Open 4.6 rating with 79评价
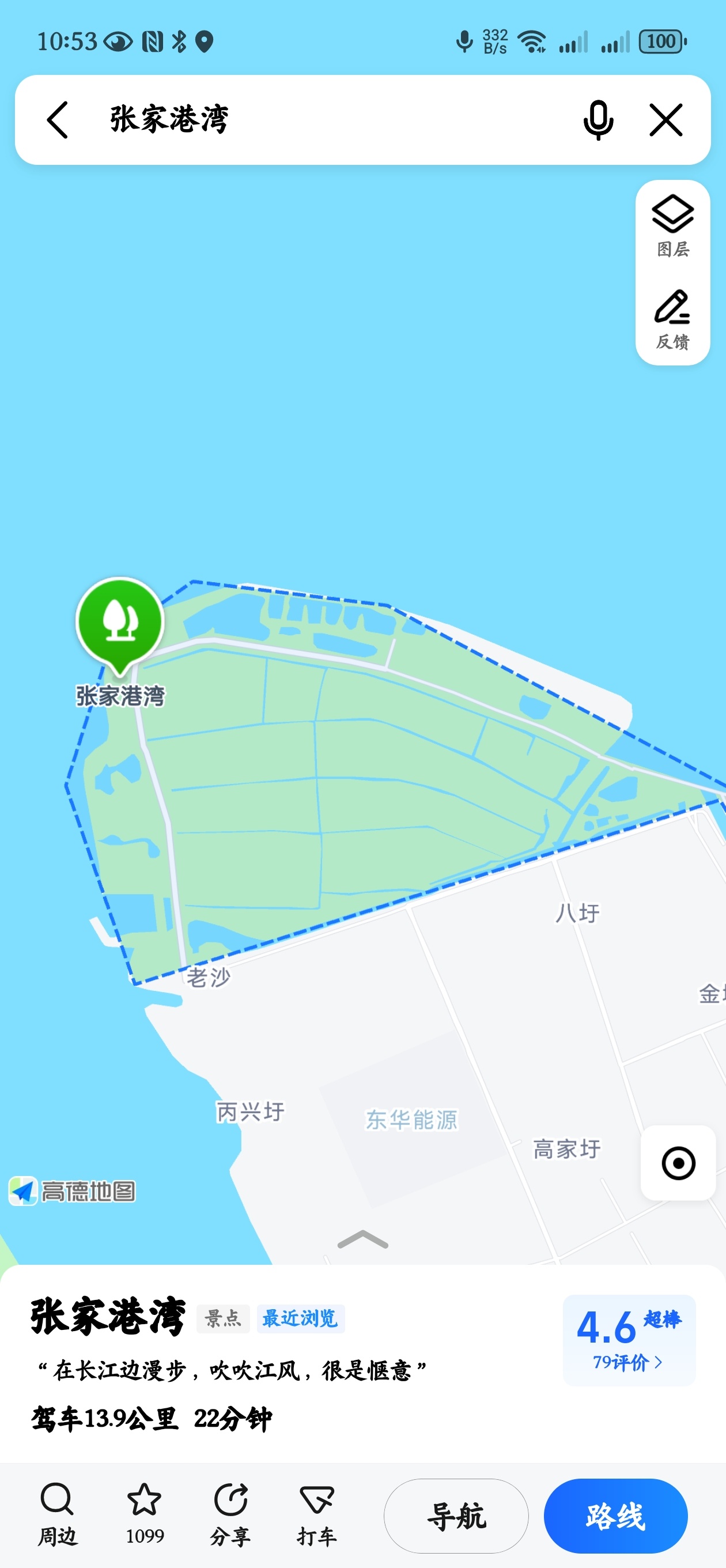Screen dimensions: 726x1568 [629, 1340]
